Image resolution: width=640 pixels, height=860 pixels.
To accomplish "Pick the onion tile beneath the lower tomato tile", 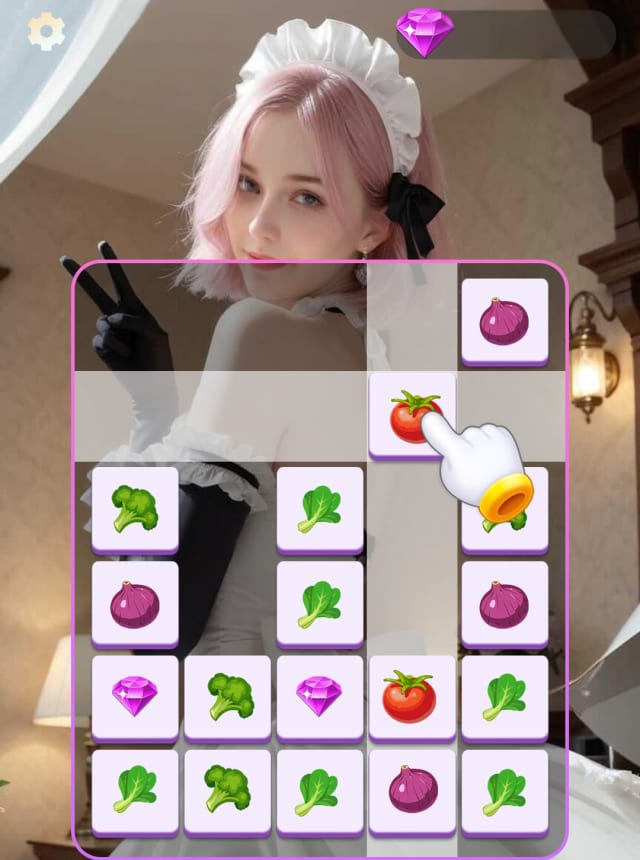I will pos(410,790).
